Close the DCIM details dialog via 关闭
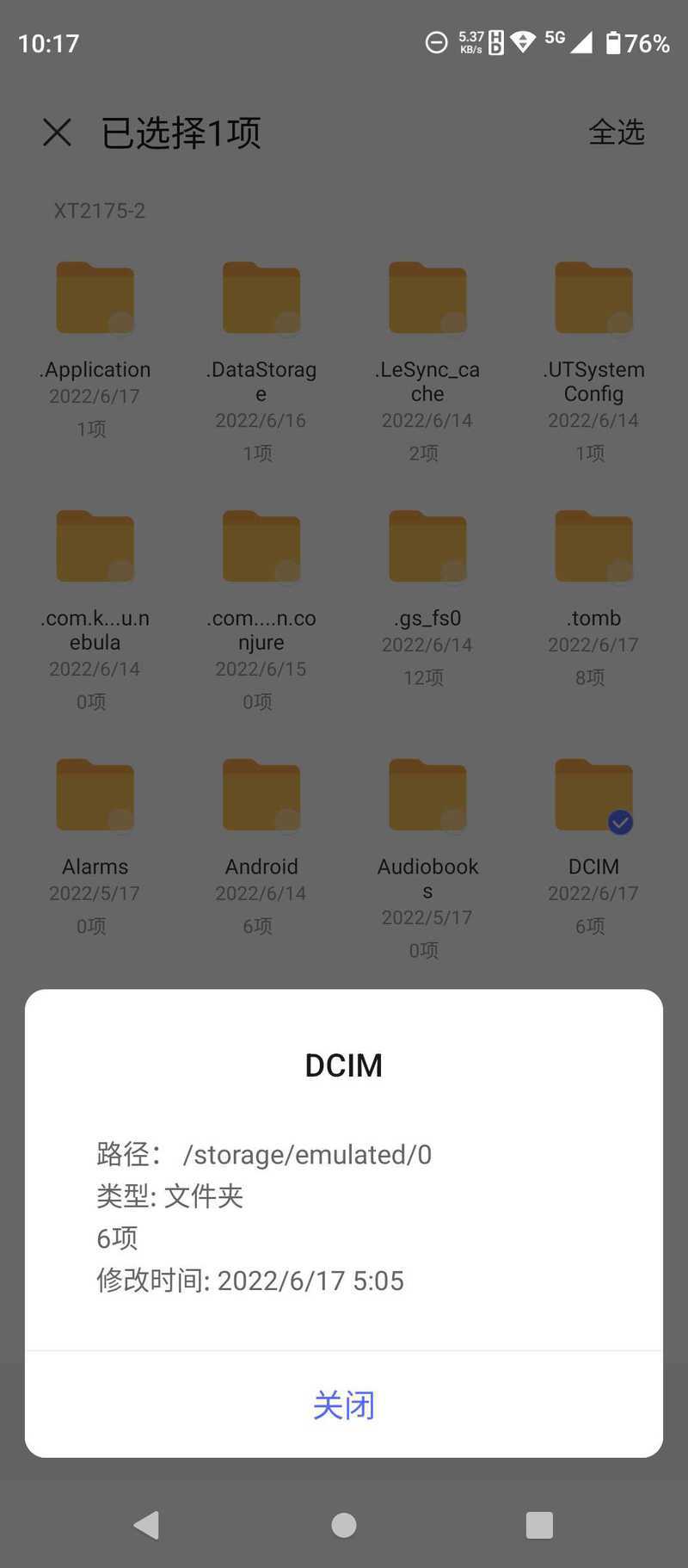Viewport: 688px width, 1568px height. [x=344, y=1404]
